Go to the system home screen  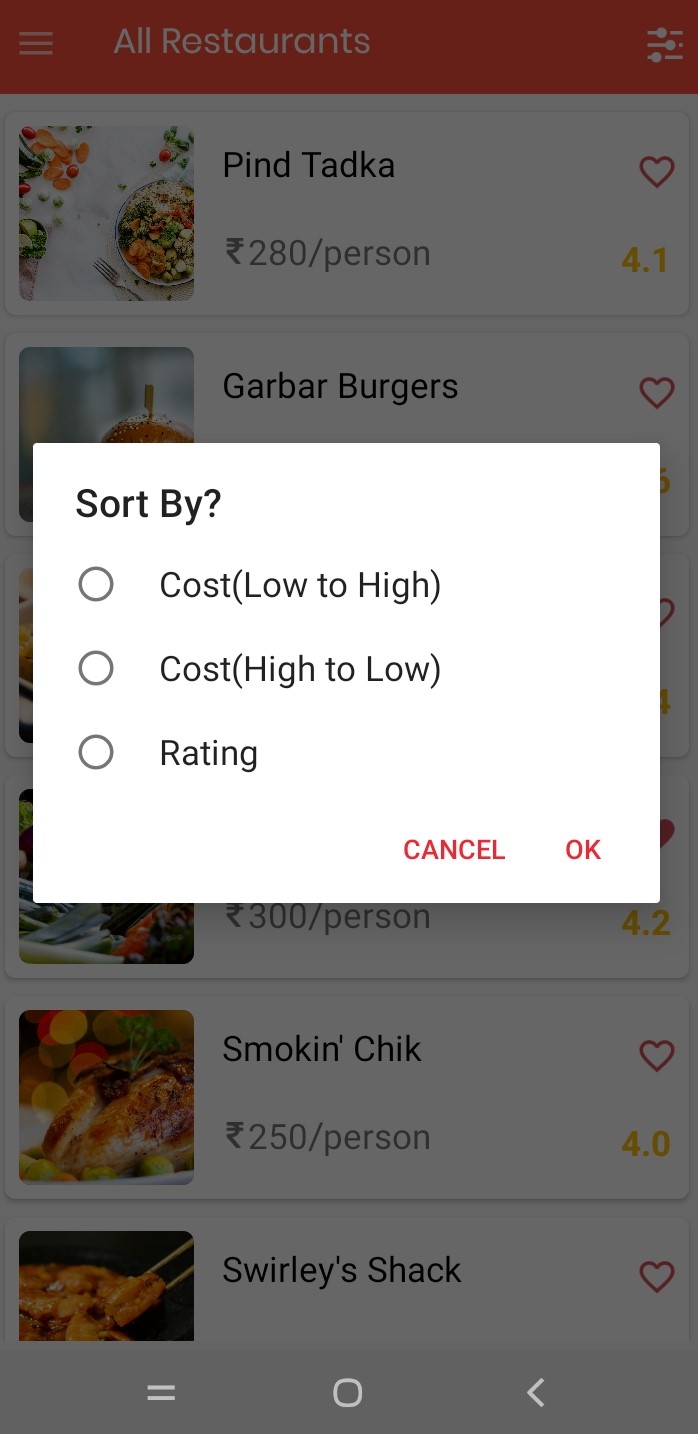(x=347, y=1392)
